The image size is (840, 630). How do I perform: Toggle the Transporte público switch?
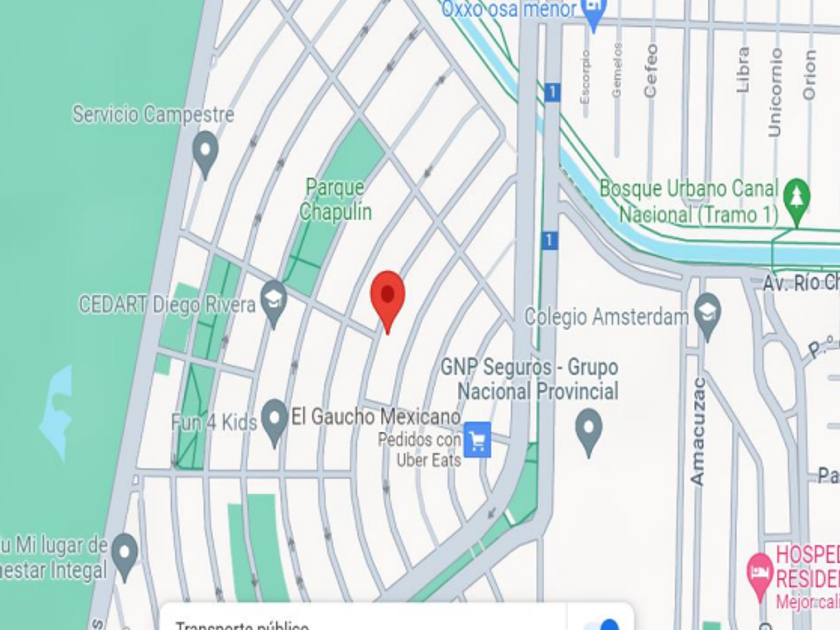pyautogui.click(x=603, y=625)
